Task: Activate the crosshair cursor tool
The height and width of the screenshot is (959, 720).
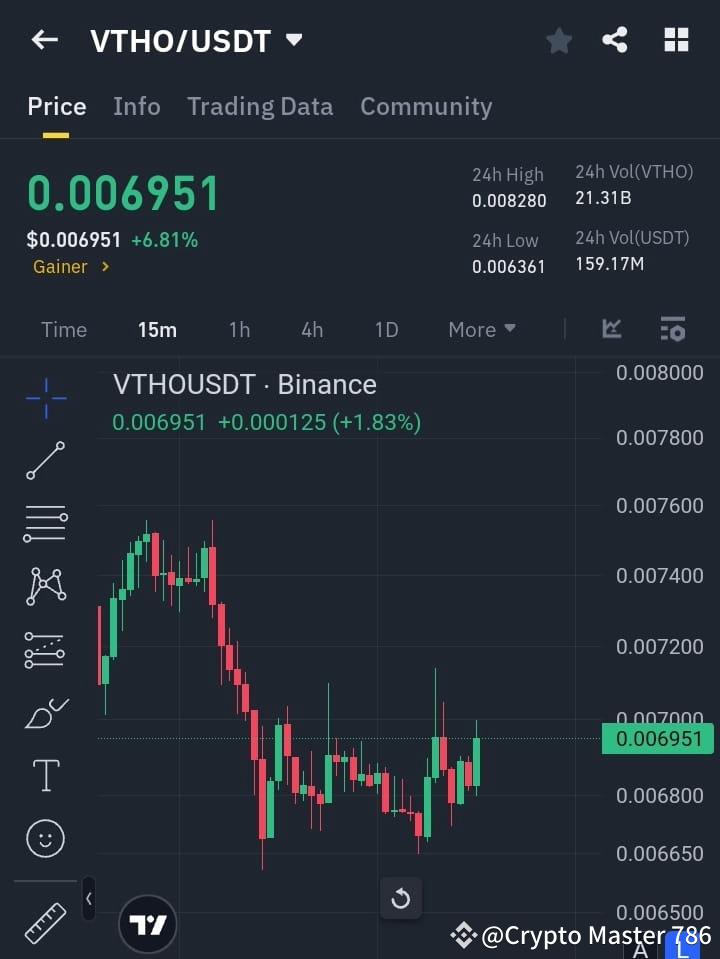Action: click(x=44, y=398)
